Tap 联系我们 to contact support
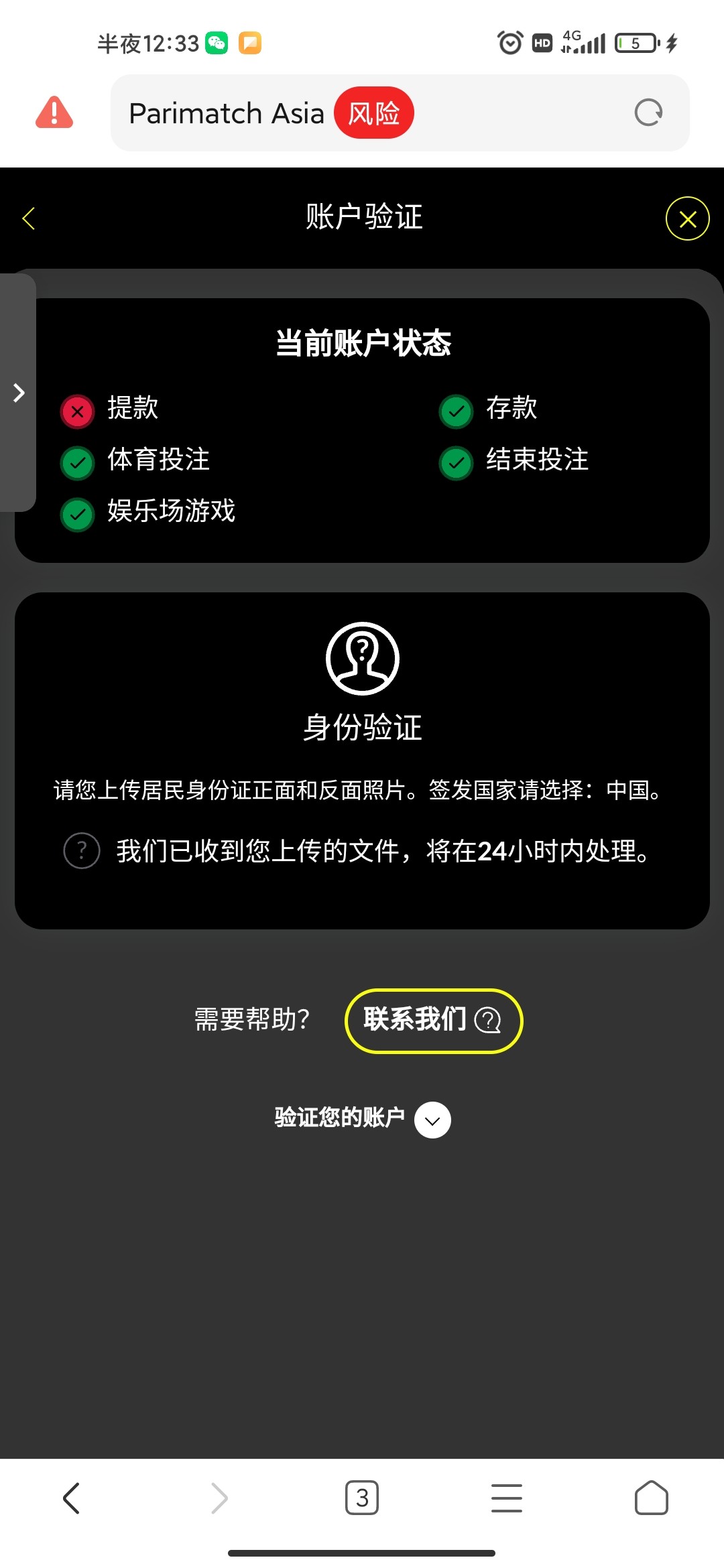The height and width of the screenshot is (1568, 724). [x=433, y=1021]
